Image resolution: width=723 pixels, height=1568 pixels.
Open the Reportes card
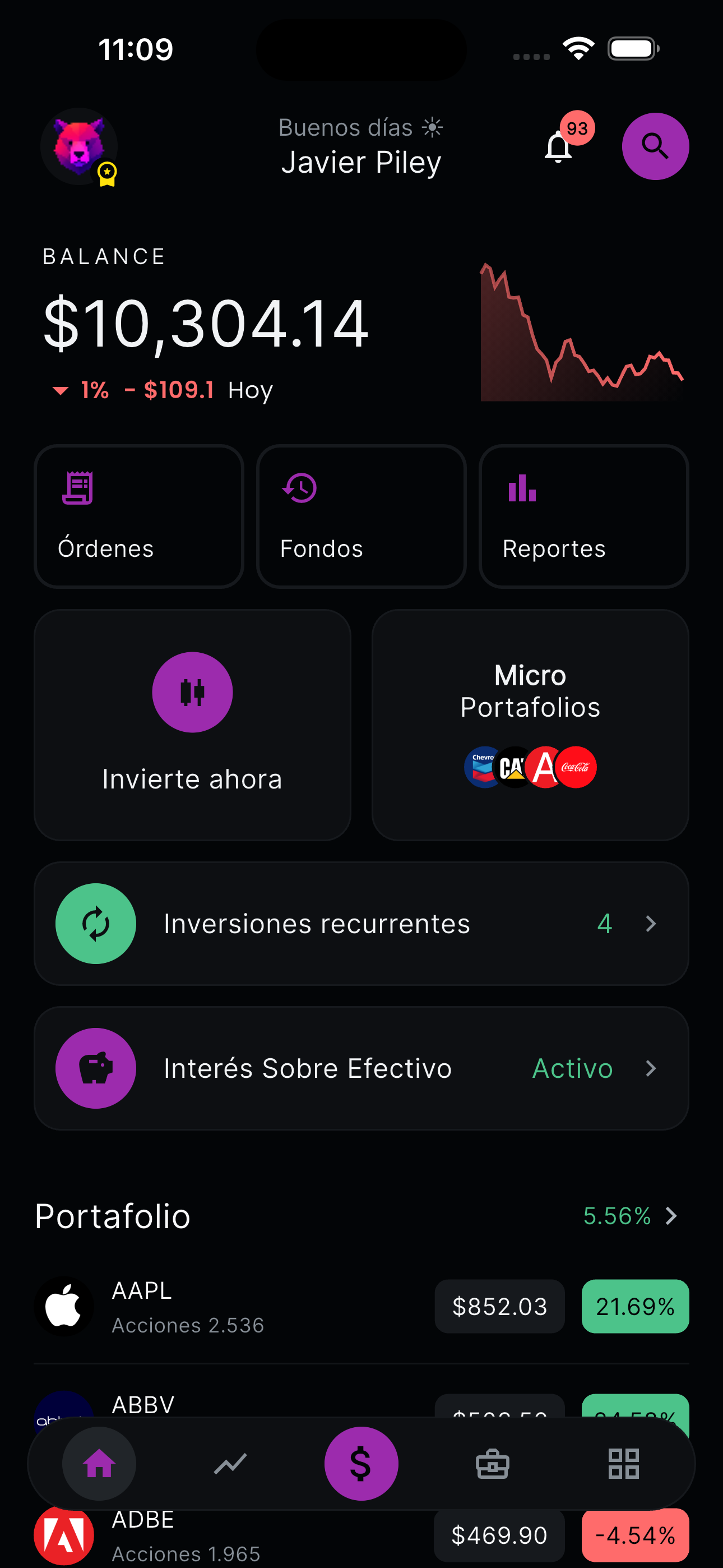click(x=583, y=516)
